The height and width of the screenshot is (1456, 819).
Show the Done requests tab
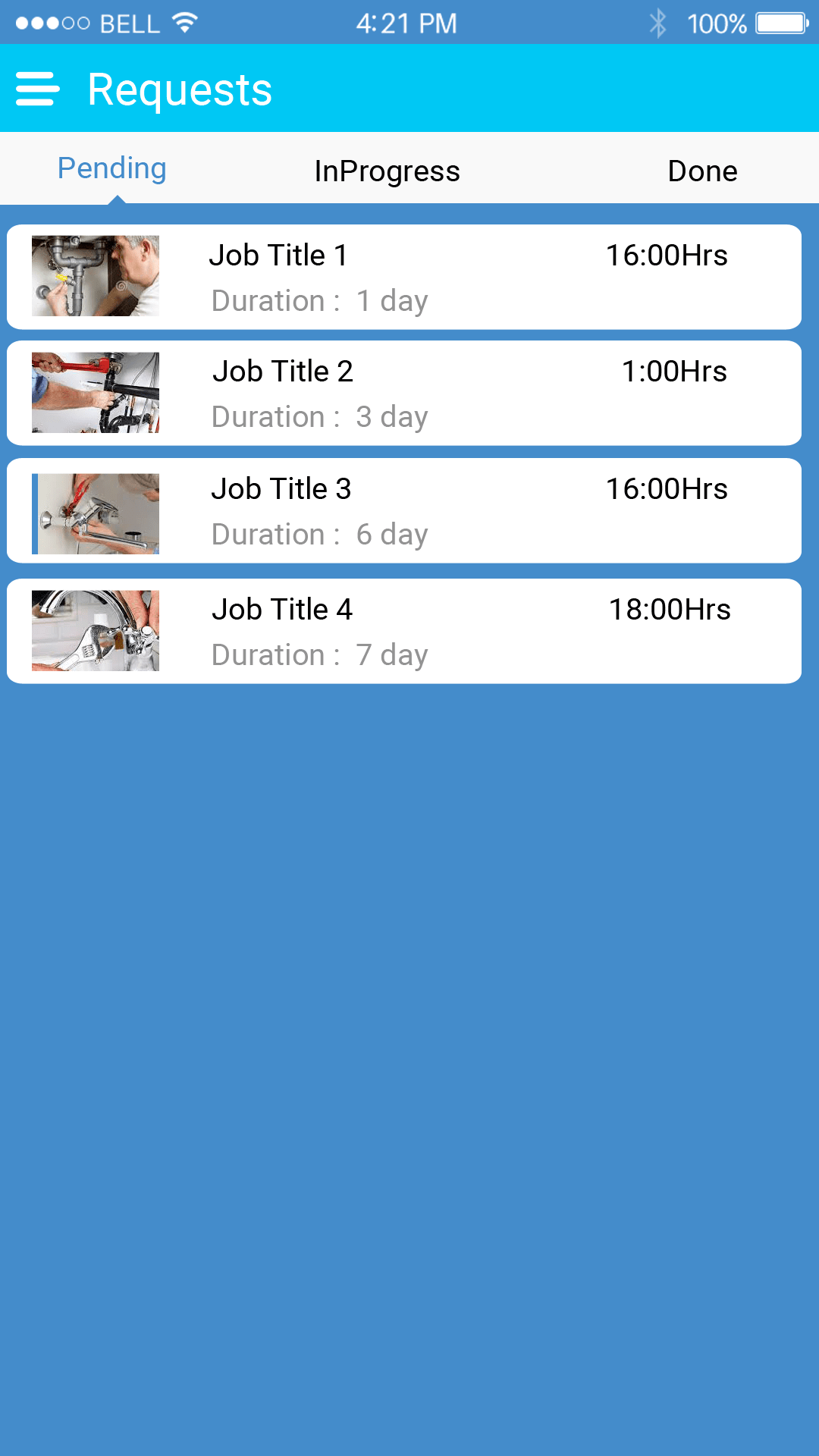(x=702, y=171)
